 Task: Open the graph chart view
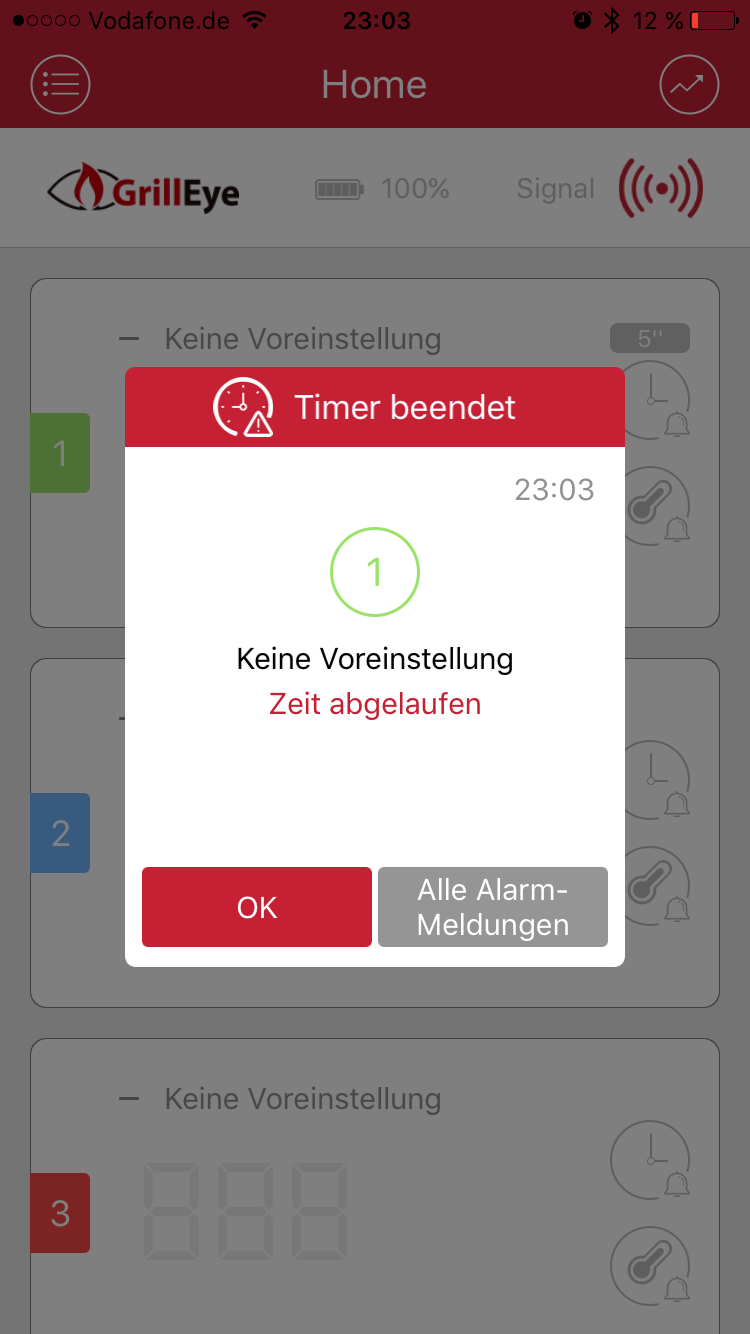(689, 85)
